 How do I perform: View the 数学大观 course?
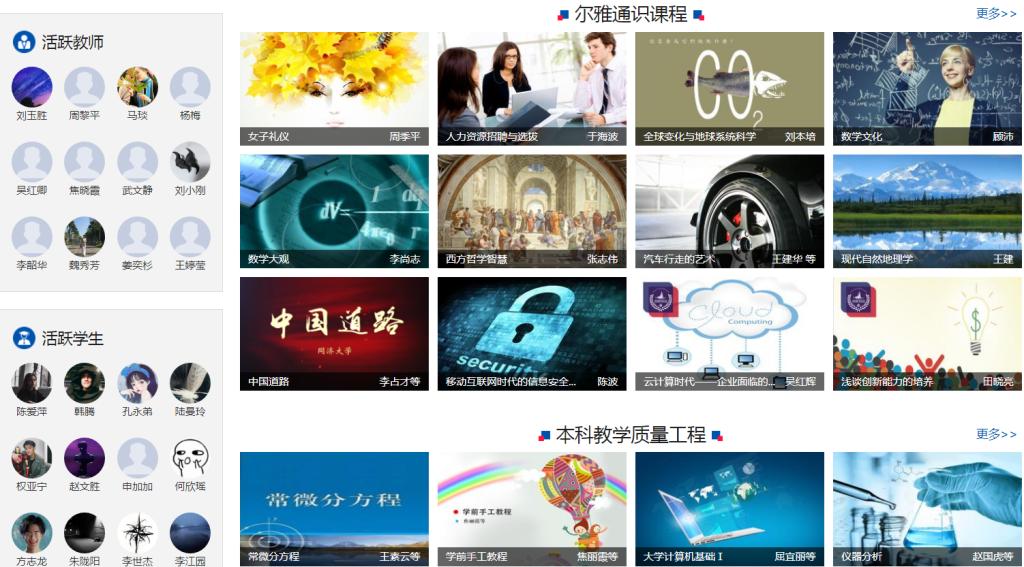click(x=334, y=210)
